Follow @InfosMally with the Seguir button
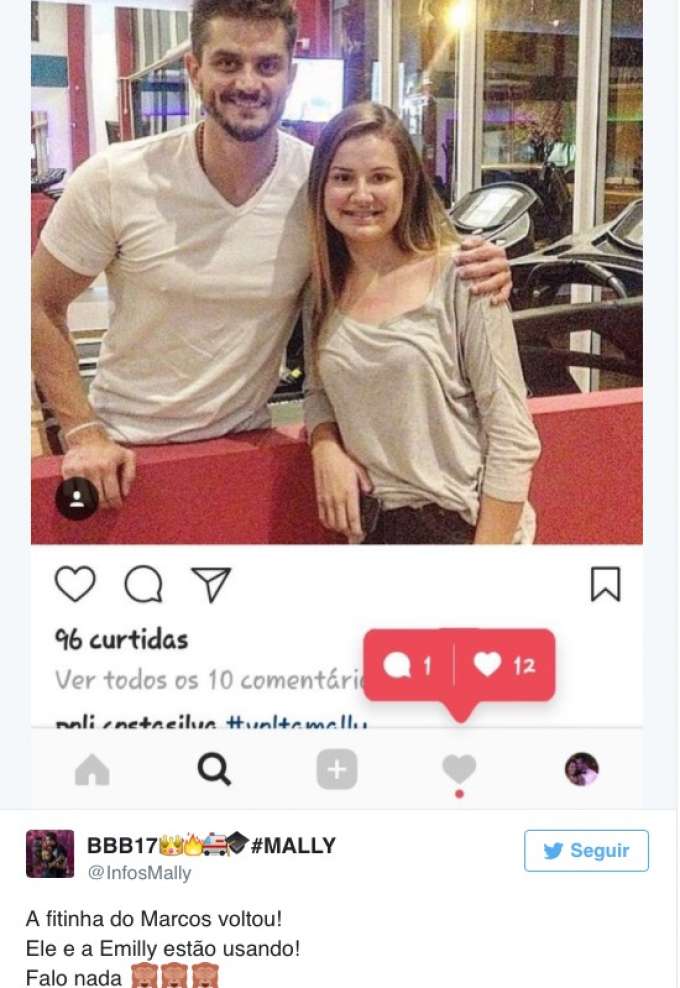The height and width of the screenshot is (988, 680). pos(586,851)
